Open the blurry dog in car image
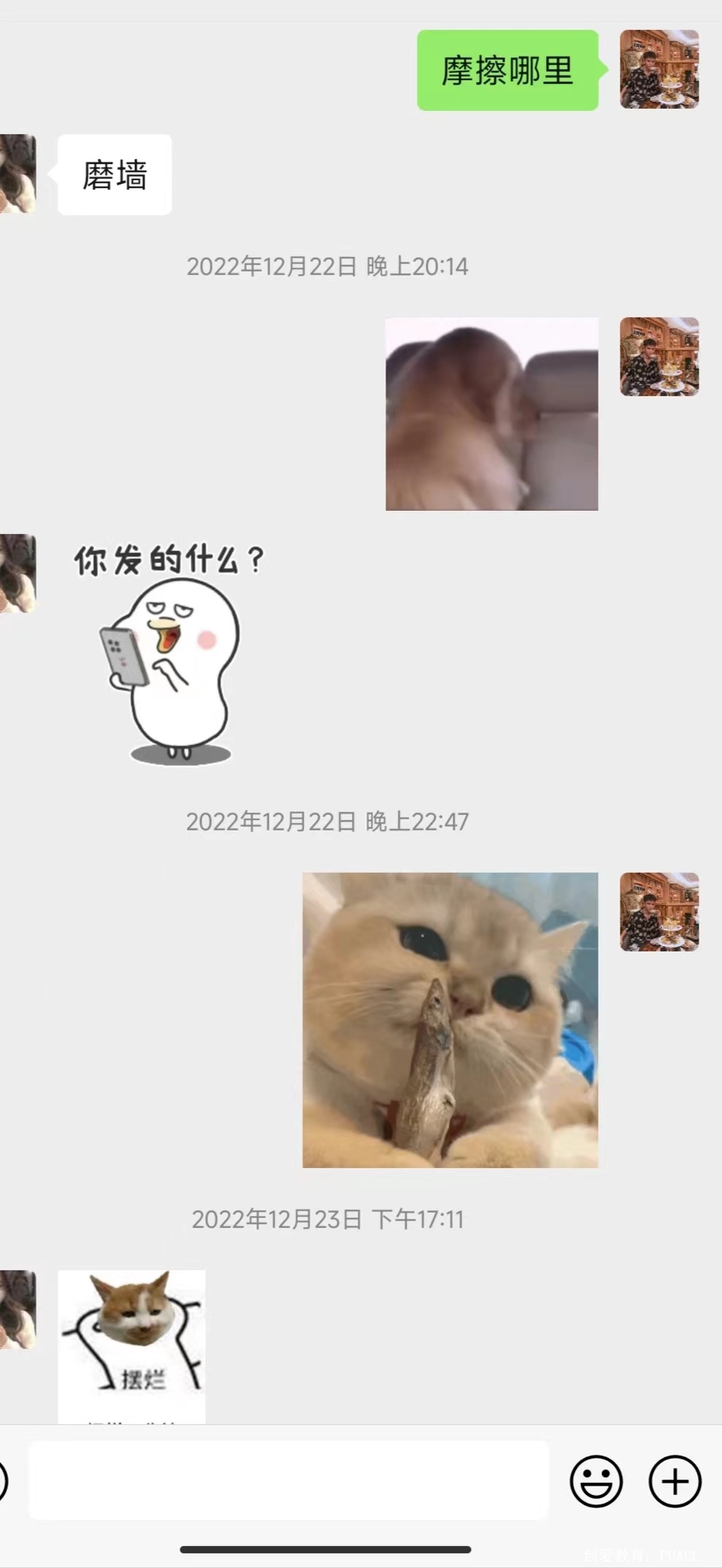The height and width of the screenshot is (1568, 722). point(491,414)
